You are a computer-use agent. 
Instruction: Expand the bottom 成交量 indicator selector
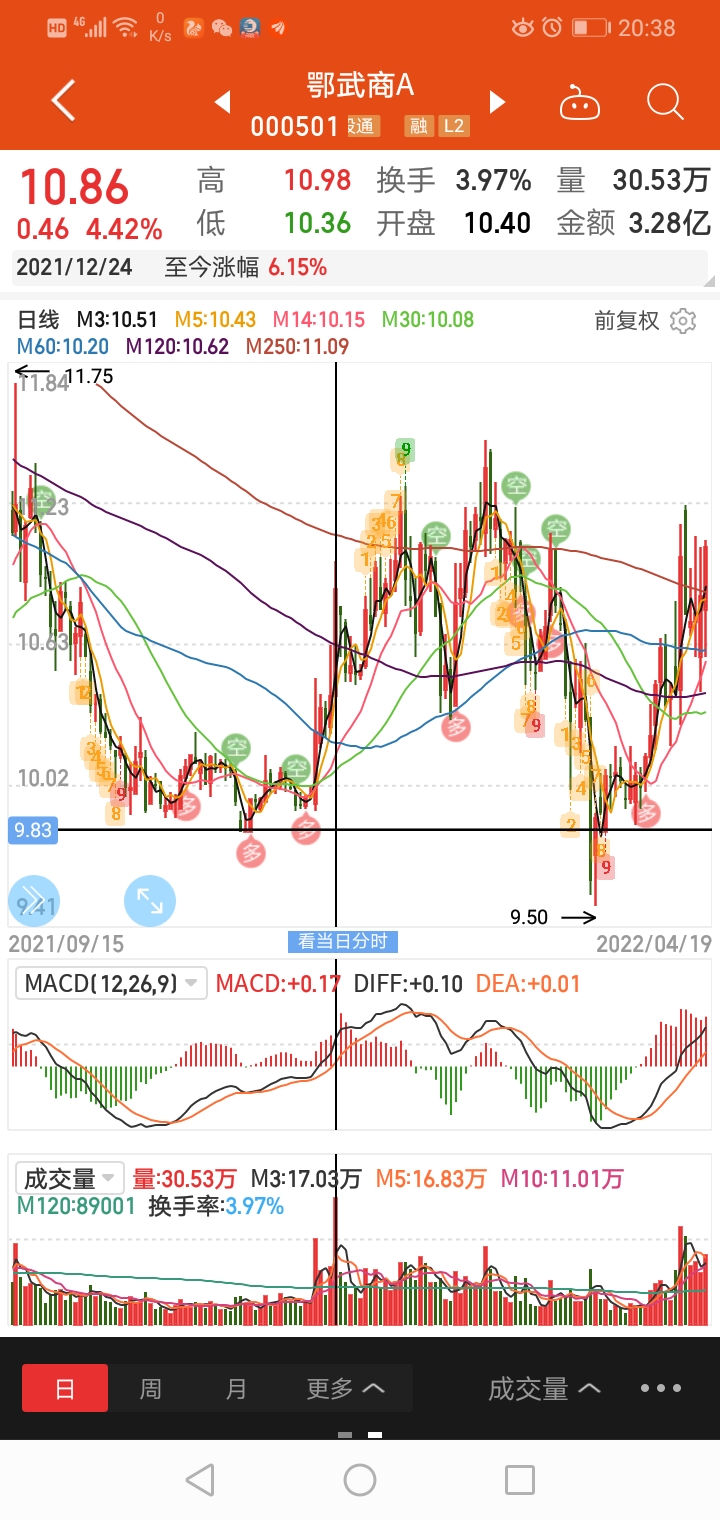coord(544,1388)
